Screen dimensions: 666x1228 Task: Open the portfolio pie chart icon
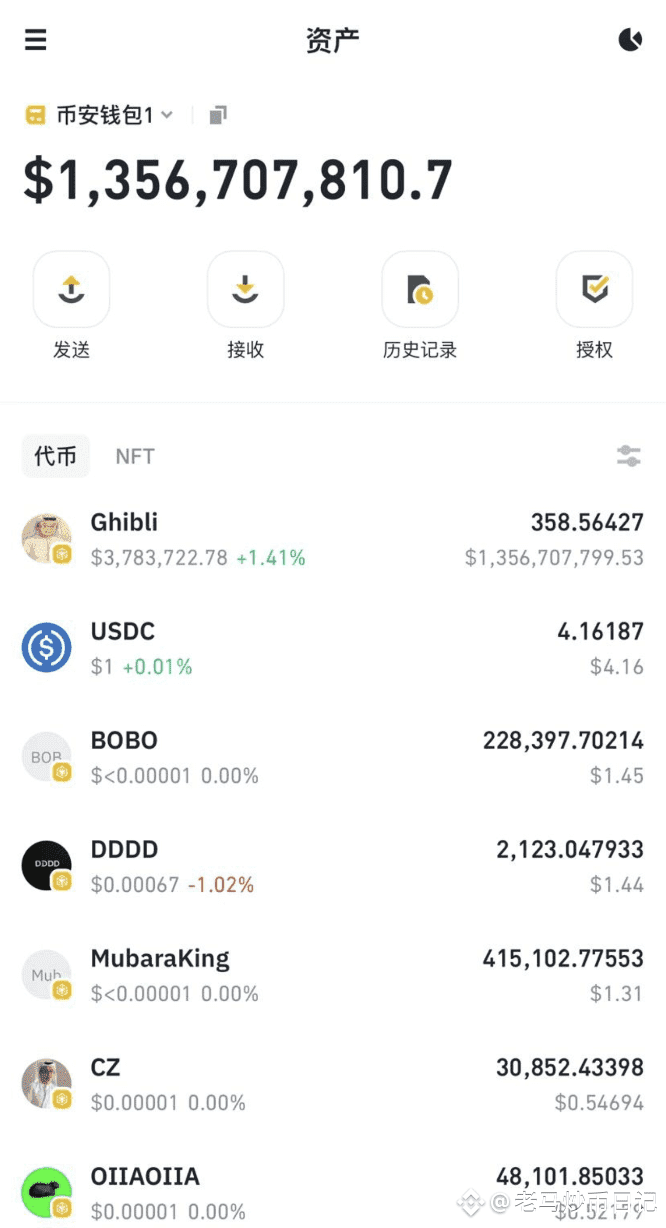[630, 40]
